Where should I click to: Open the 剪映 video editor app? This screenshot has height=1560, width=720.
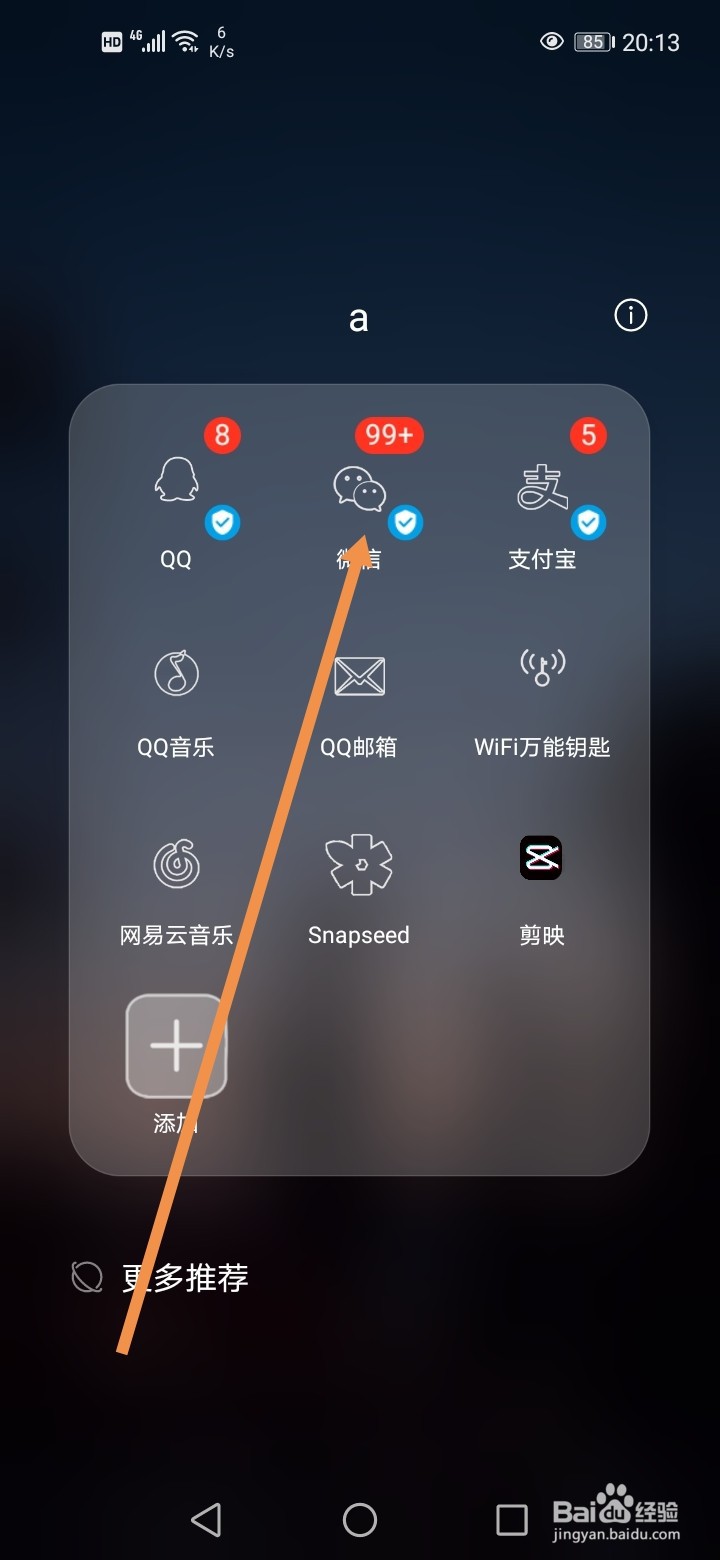(x=541, y=858)
